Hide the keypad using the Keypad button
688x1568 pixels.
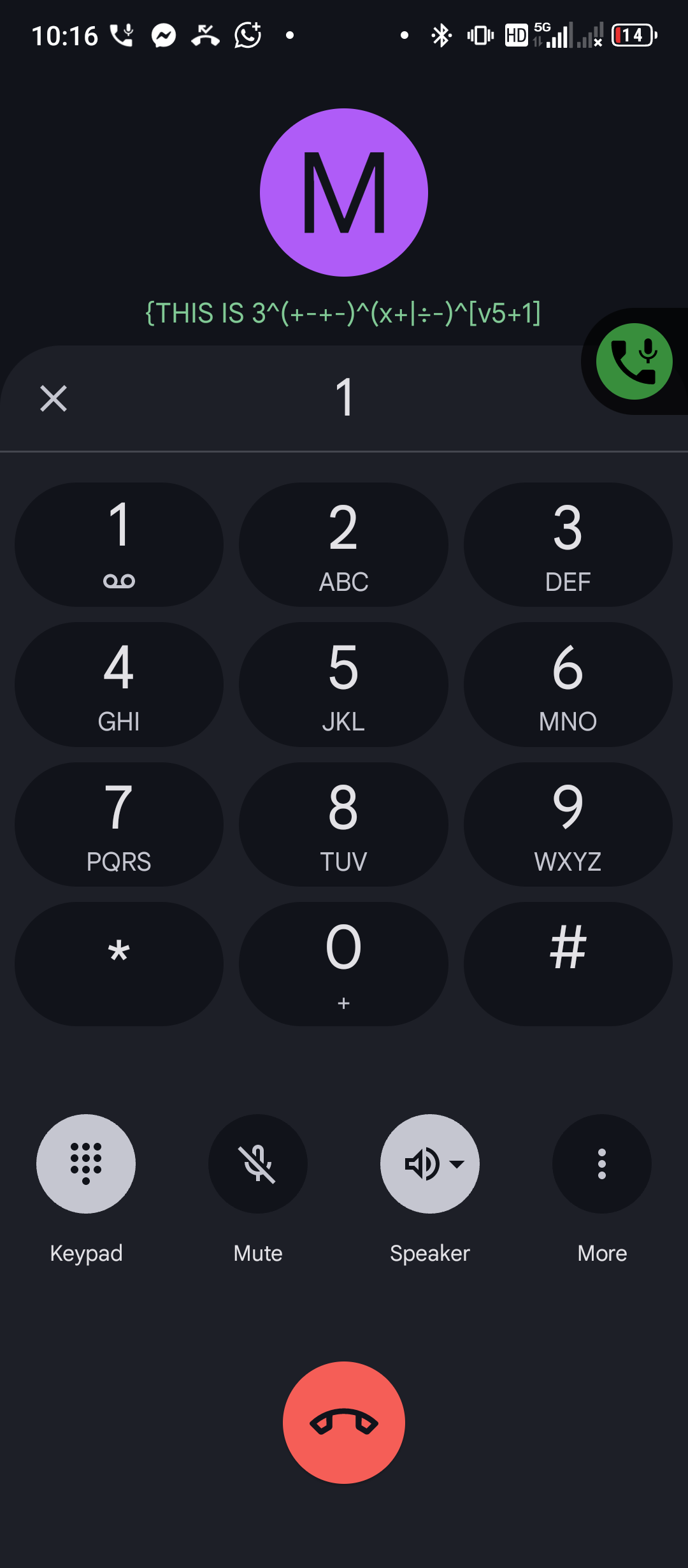tap(86, 1164)
